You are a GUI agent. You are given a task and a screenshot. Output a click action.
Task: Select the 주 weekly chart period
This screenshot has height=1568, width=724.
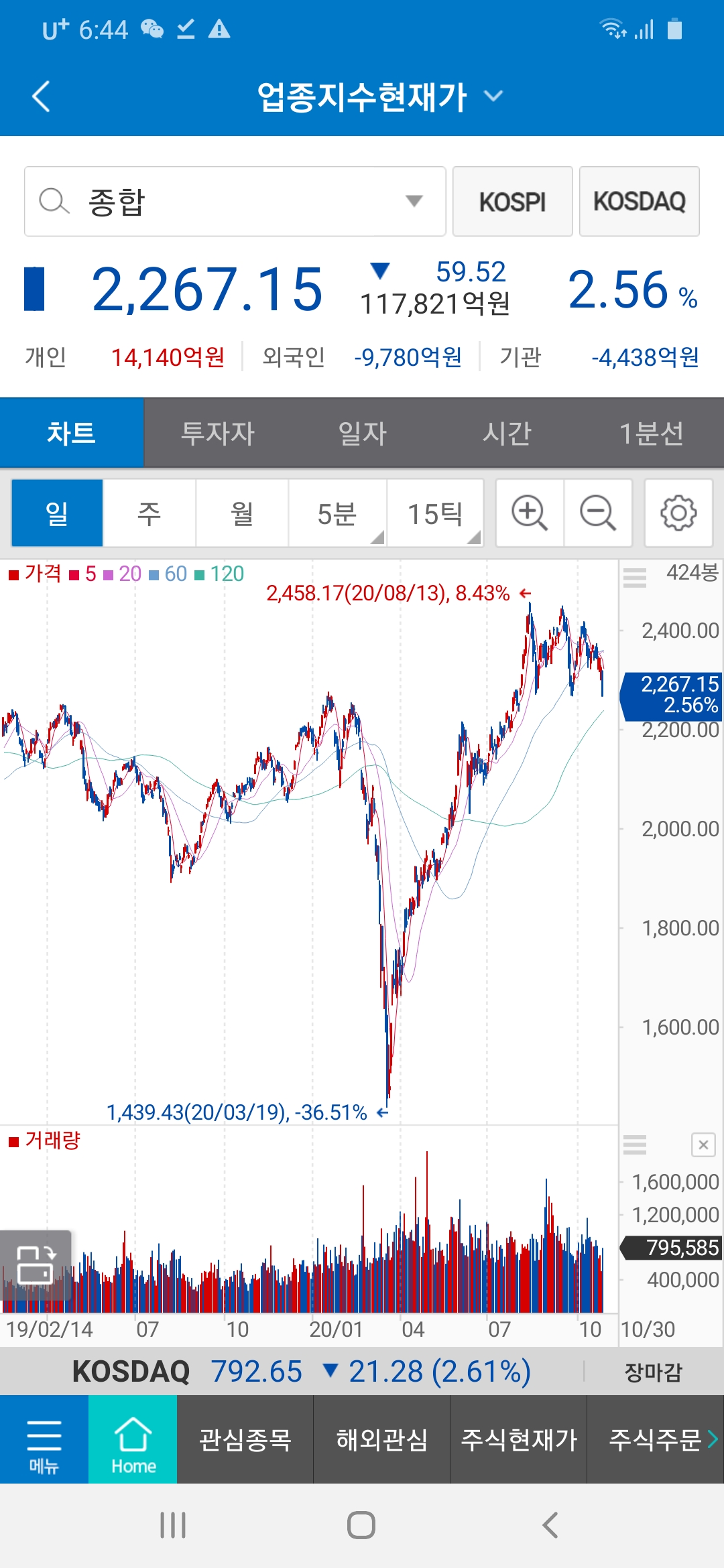pyautogui.click(x=149, y=513)
